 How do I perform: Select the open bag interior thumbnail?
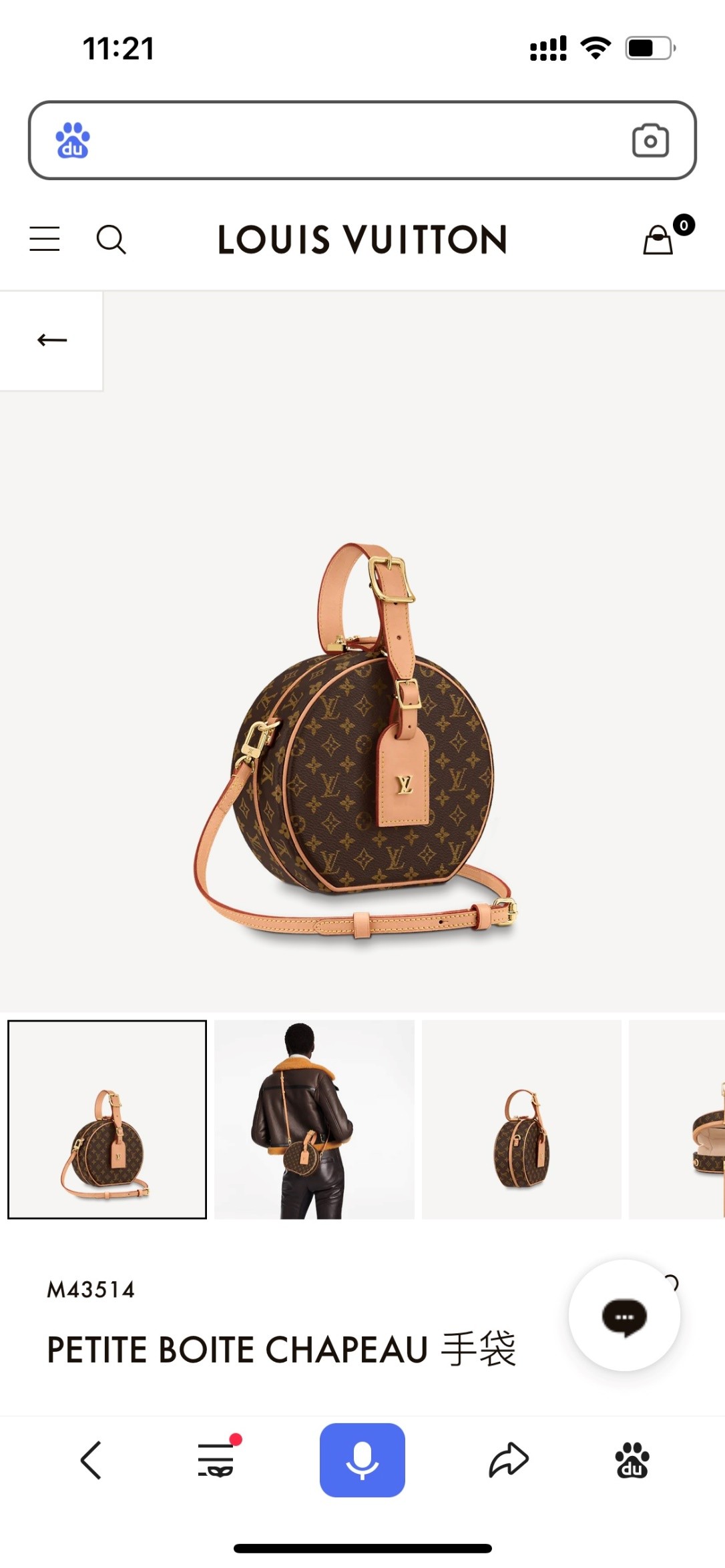pyautogui.click(x=688, y=1119)
